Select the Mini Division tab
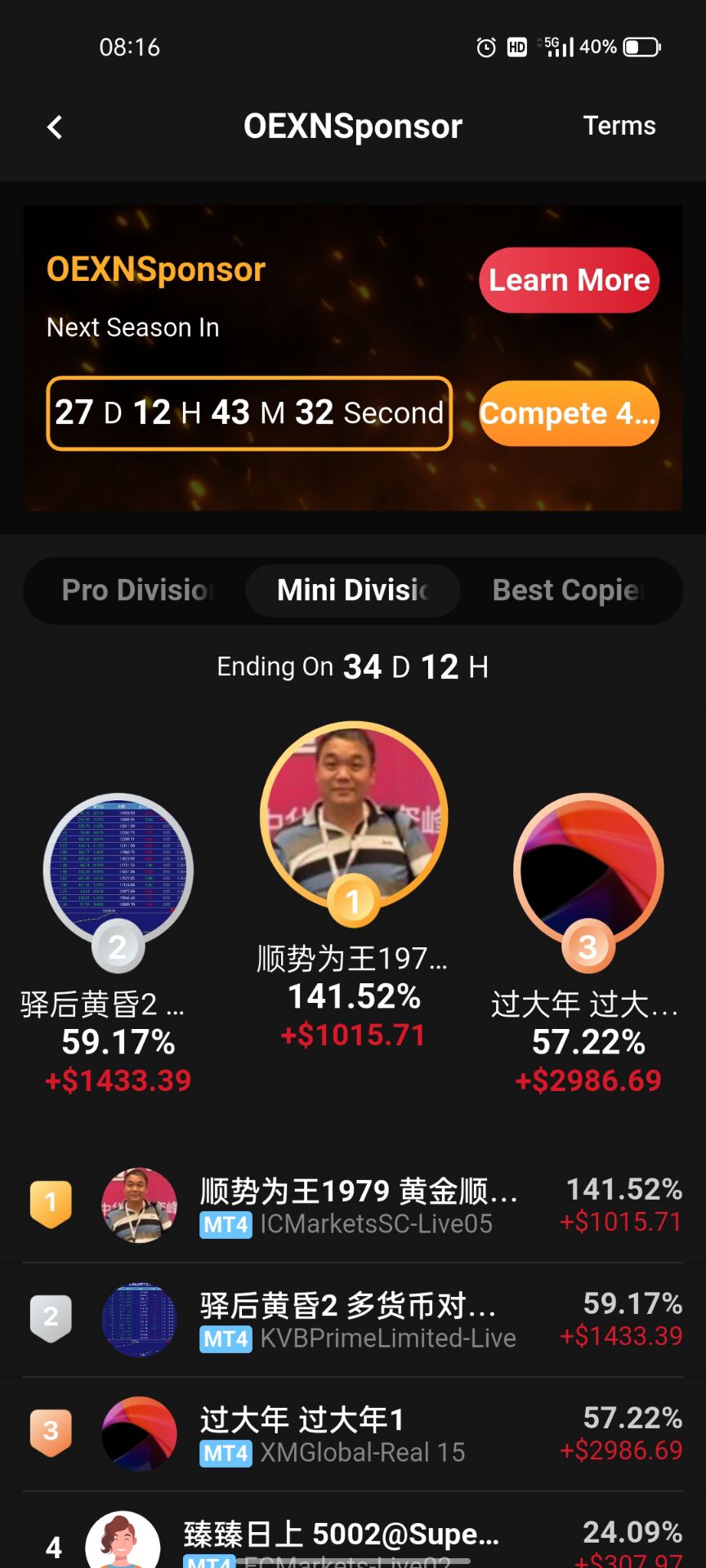 352,590
